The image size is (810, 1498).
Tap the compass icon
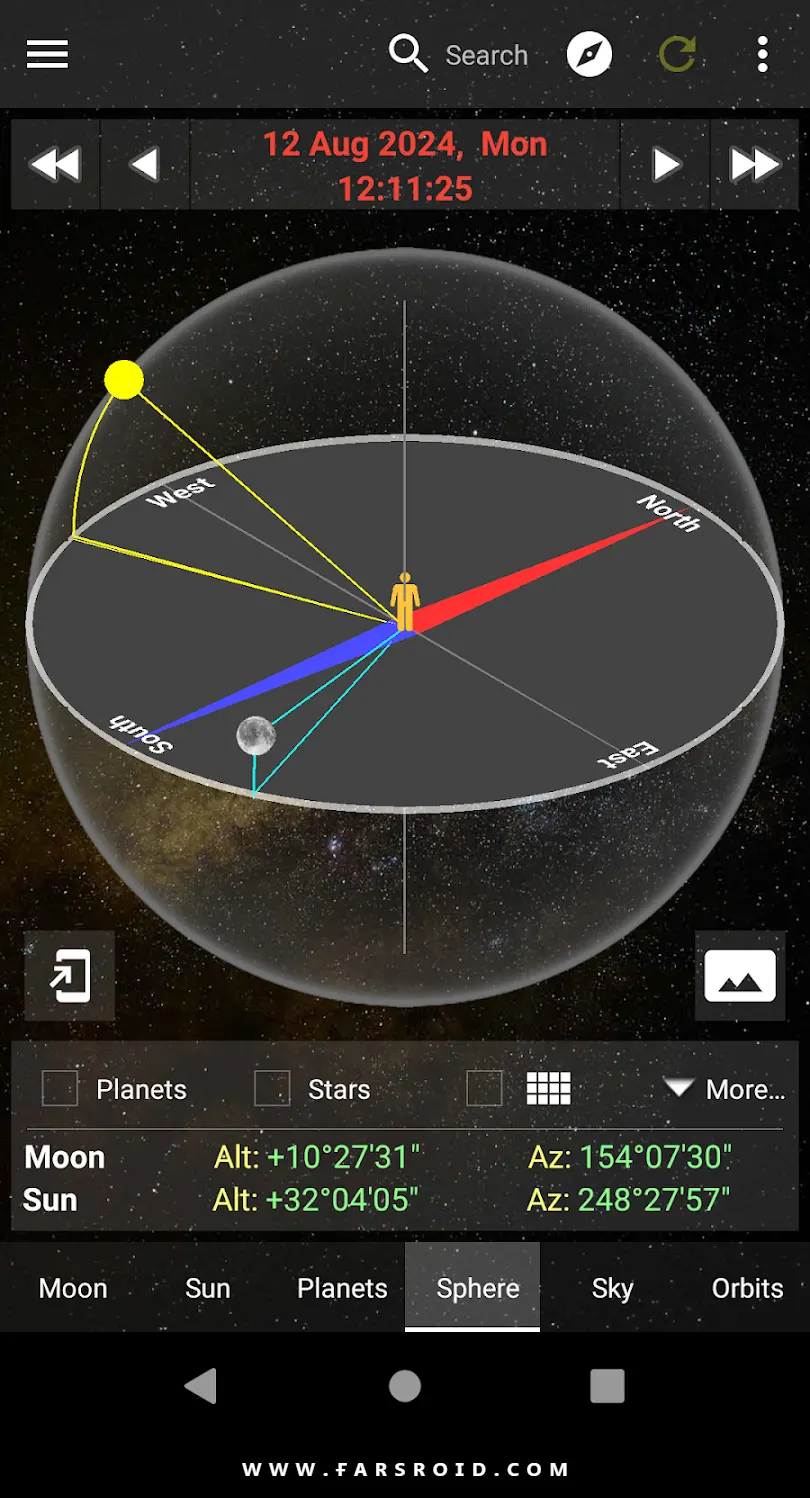pyautogui.click(x=589, y=54)
